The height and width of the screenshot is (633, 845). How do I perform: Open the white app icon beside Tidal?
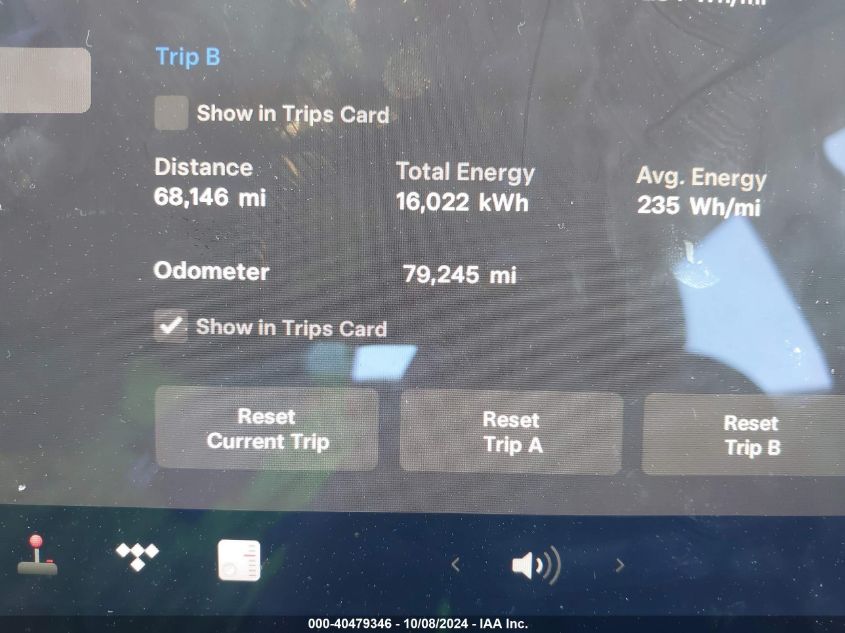pyautogui.click(x=239, y=560)
